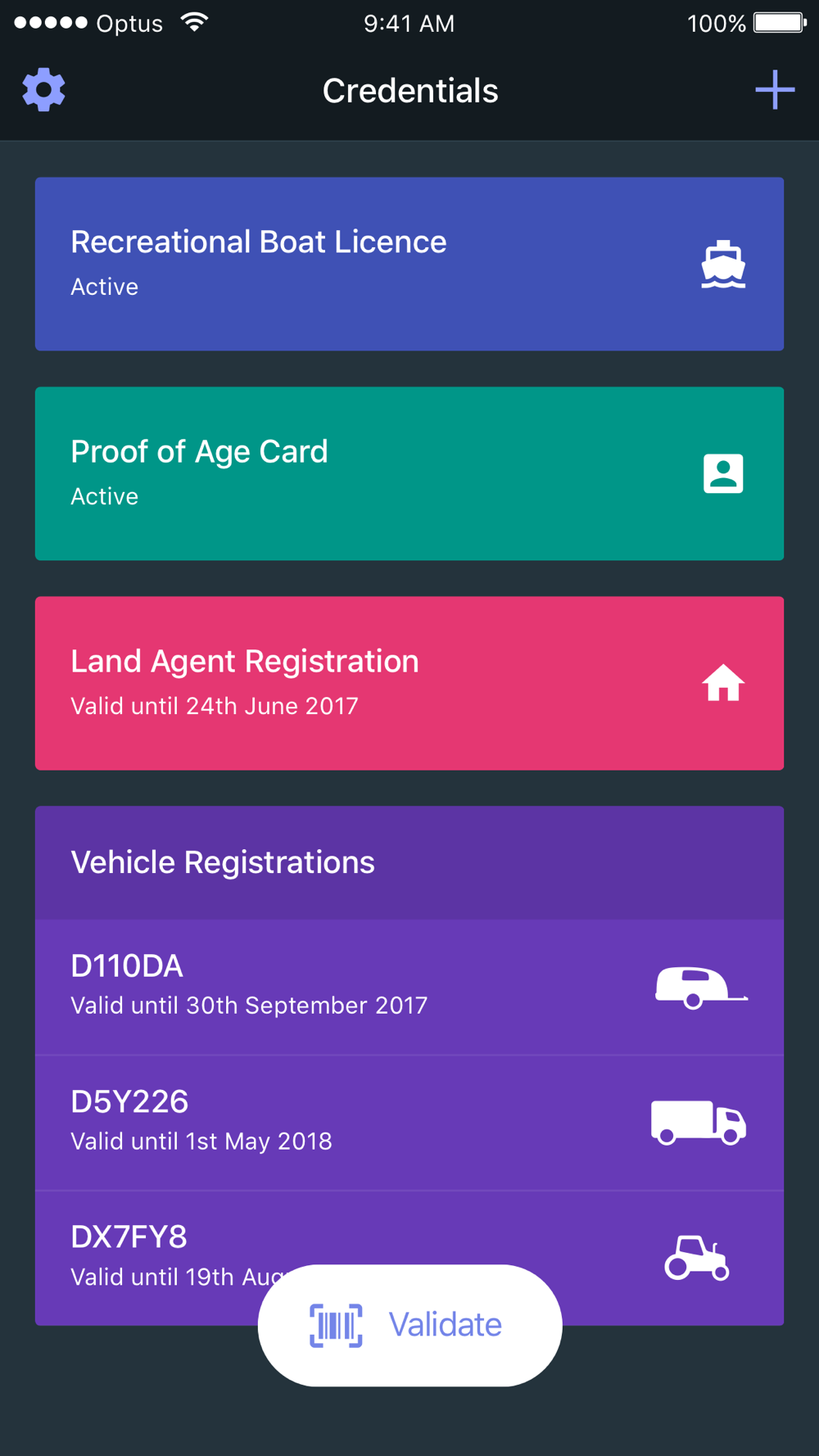Open vehicle registration D5Y226

[409, 1123]
